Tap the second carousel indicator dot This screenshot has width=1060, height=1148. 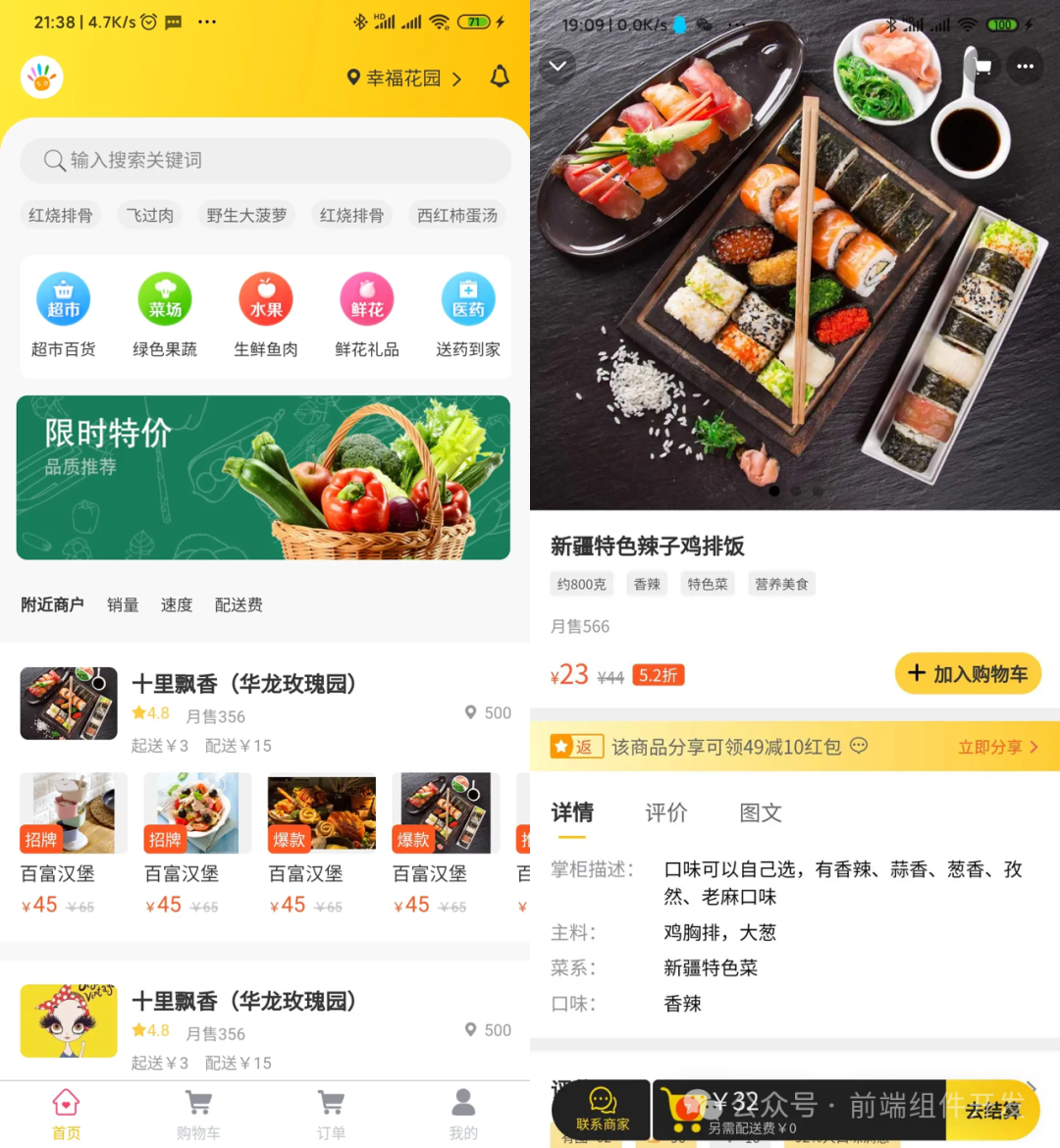(796, 491)
